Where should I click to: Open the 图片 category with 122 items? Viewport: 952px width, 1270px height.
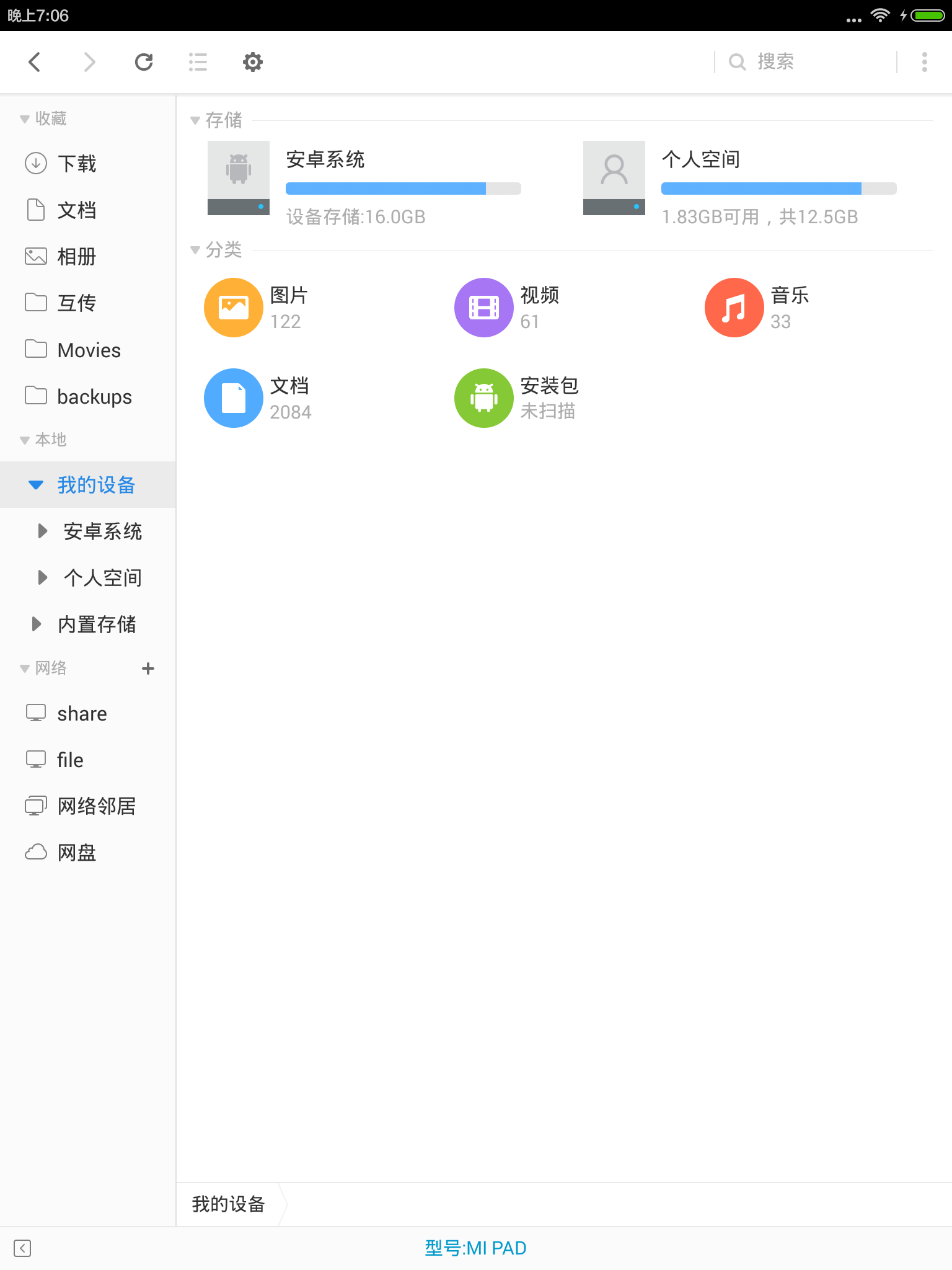(x=234, y=307)
